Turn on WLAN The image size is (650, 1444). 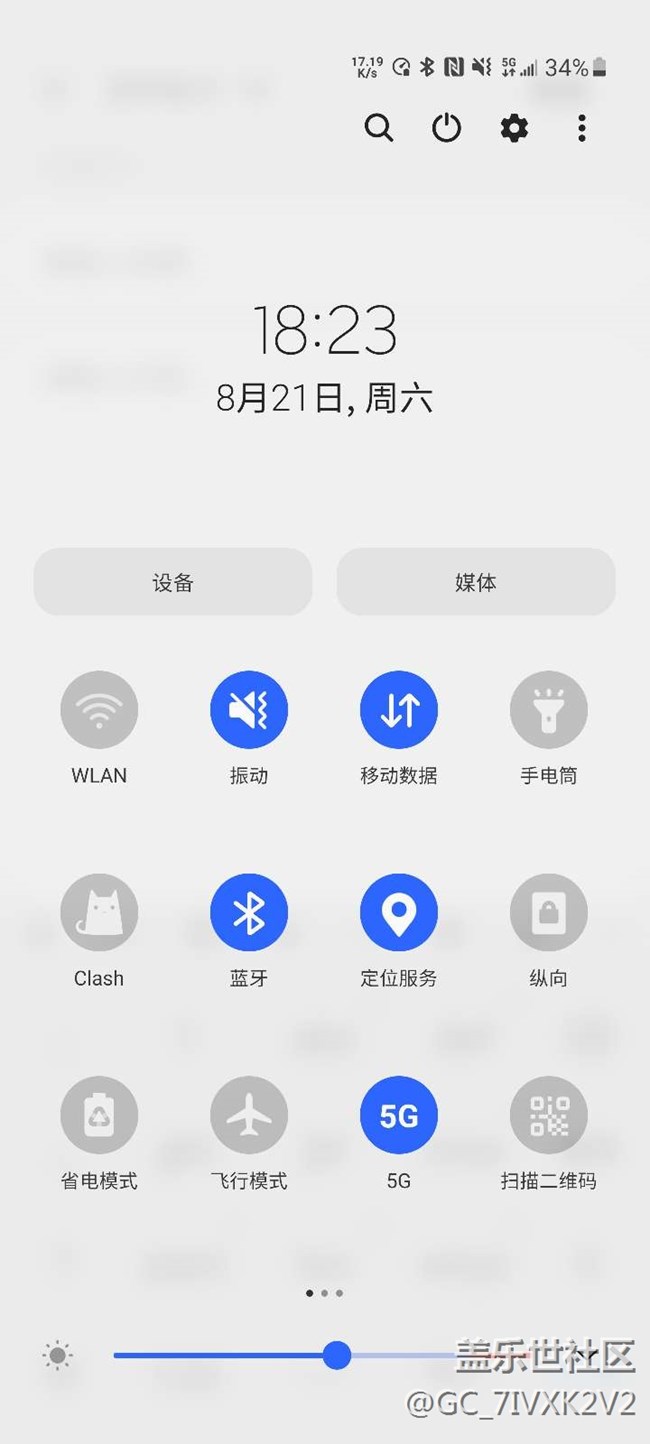pos(99,710)
